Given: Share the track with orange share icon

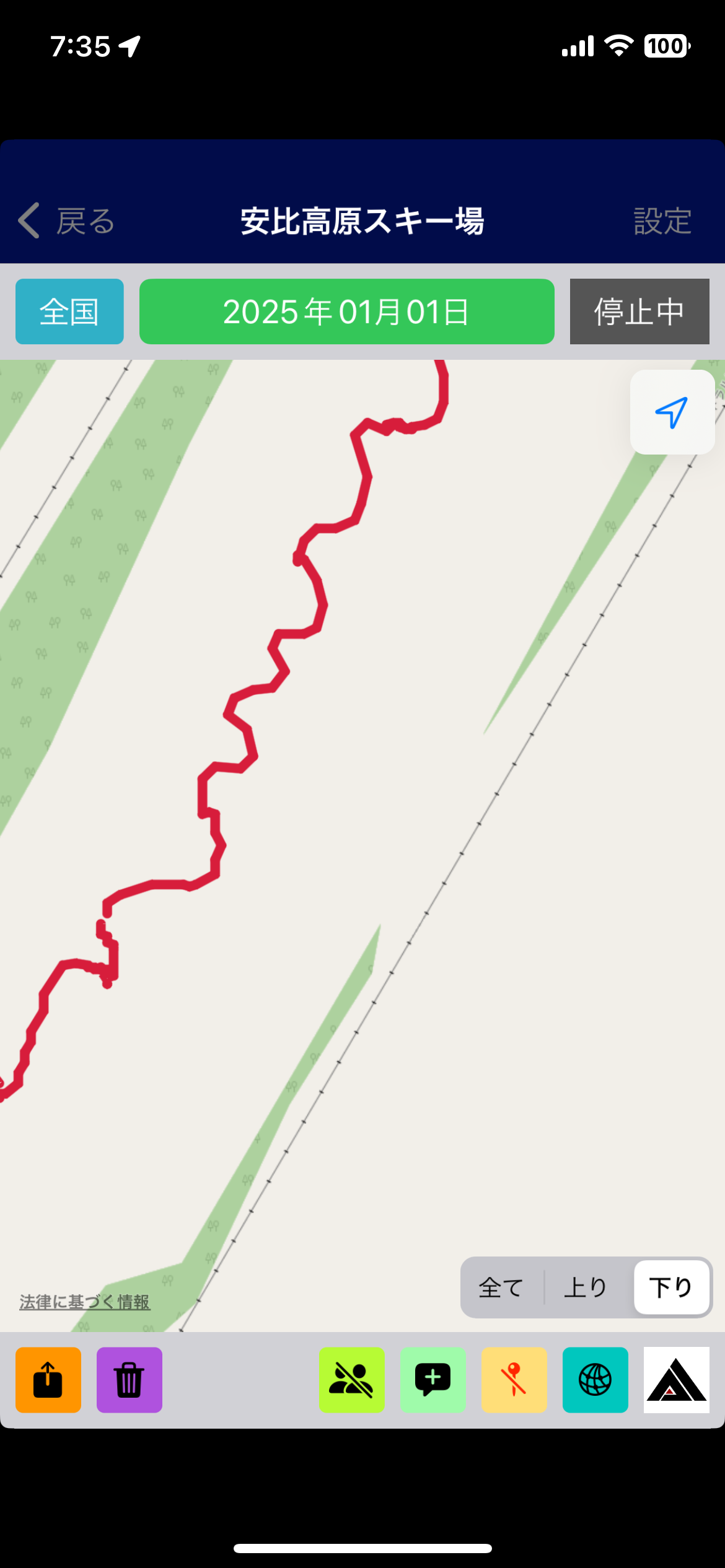Looking at the screenshot, I should [x=48, y=1380].
